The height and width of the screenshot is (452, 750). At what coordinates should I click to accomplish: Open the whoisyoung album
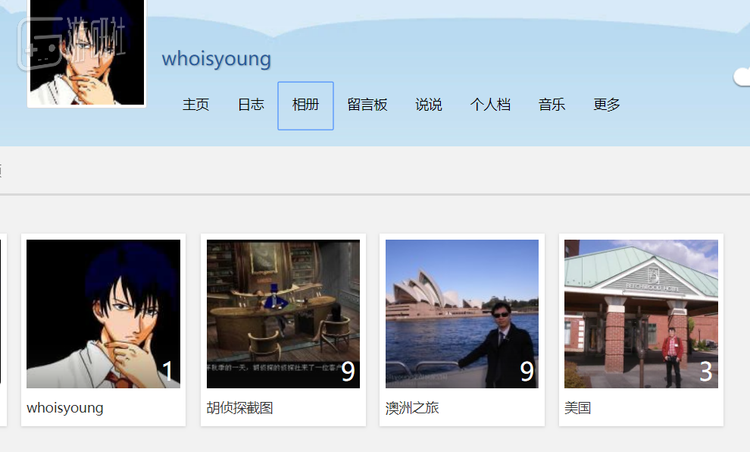[104, 313]
